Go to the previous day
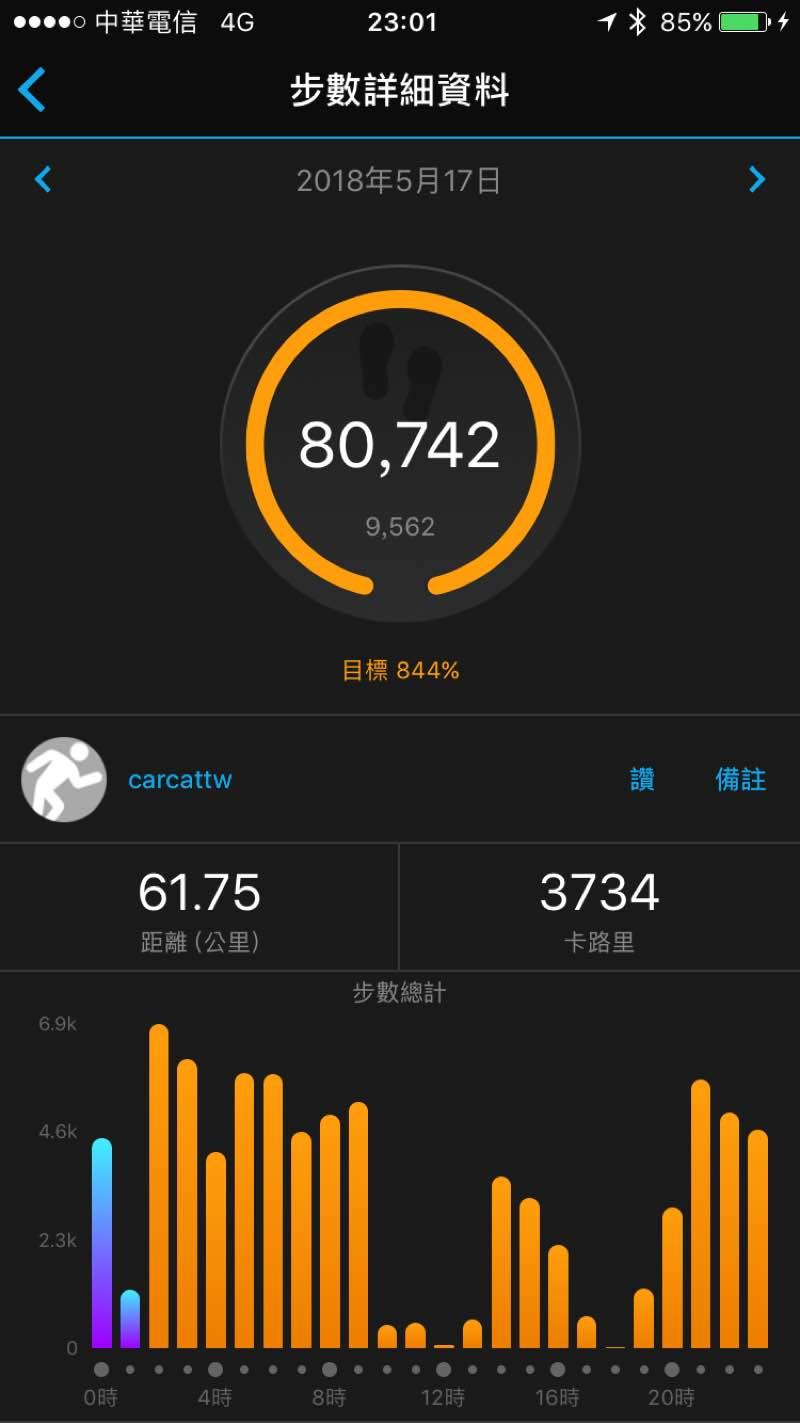Image resolution: width=800 pixels, height=1423 pixels. [x=43, y=180]
